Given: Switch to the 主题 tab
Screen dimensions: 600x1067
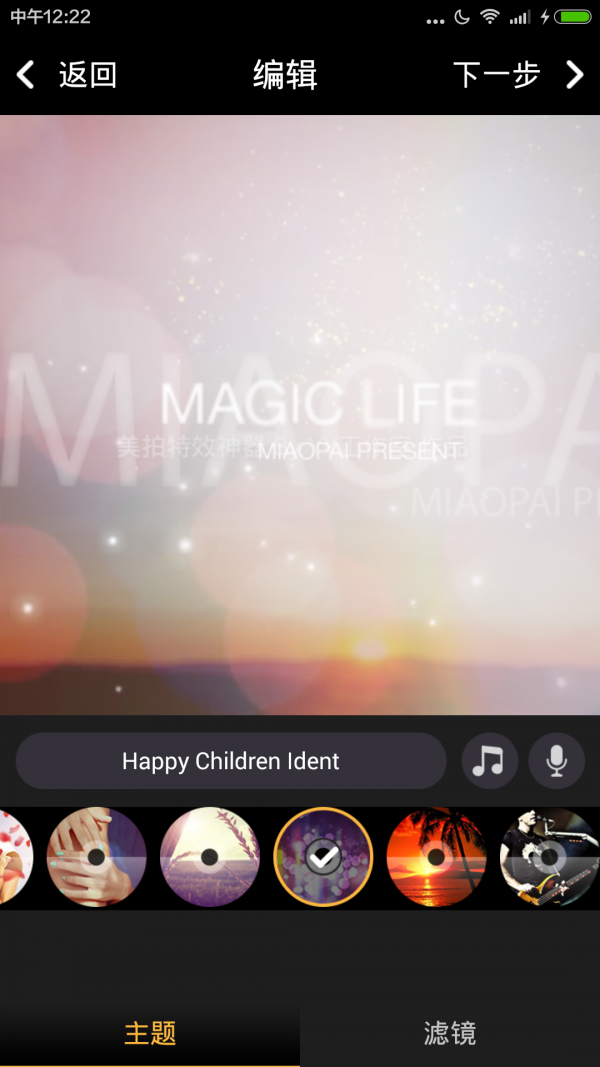Looking at the screenshot, I should [x=150, y=1033].
